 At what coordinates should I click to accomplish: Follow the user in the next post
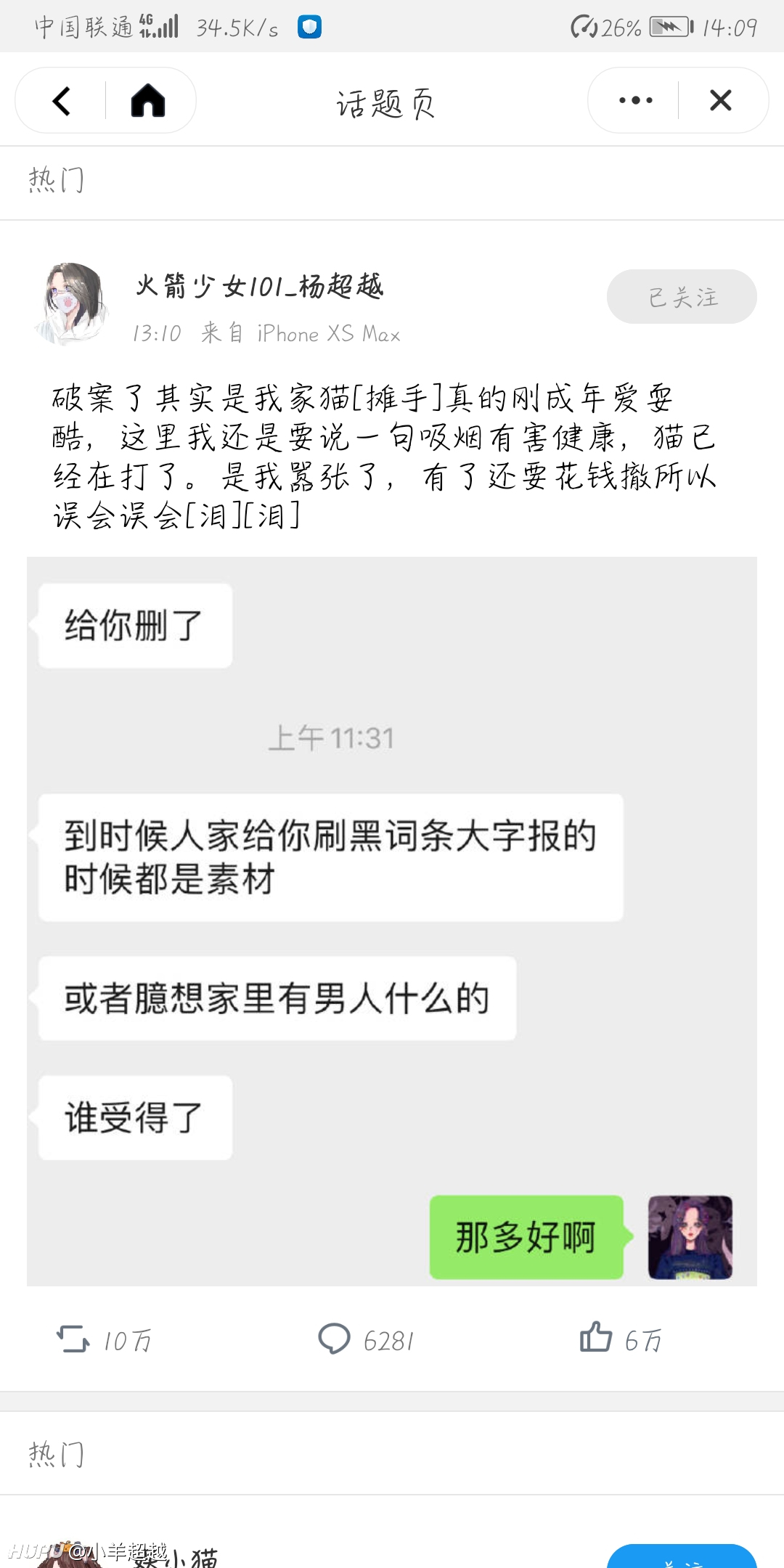682,1556
